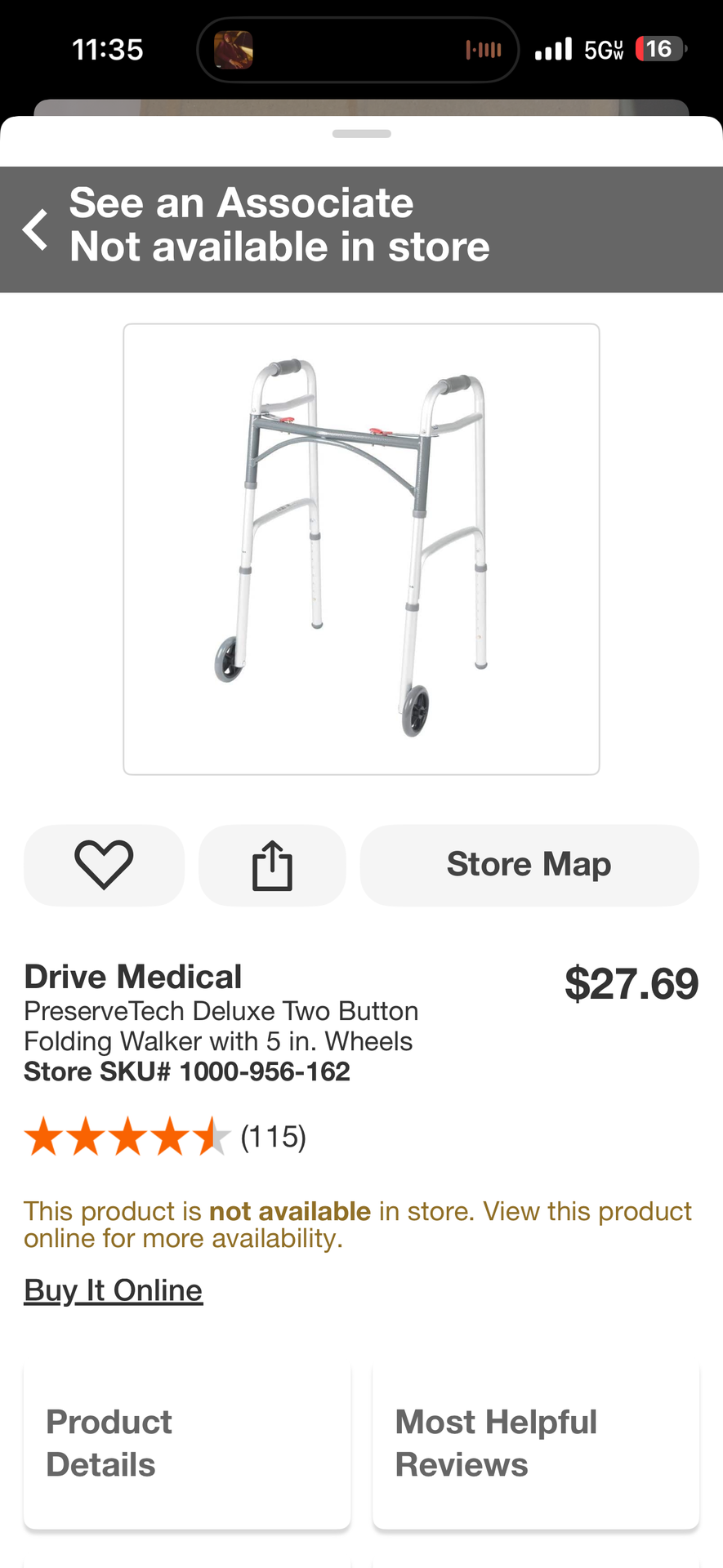The height and width of the screenshot is (1568, 723).
Task: Open the star rating reviews (115)
Action: pyautogui.click(x=166, y=1137)
